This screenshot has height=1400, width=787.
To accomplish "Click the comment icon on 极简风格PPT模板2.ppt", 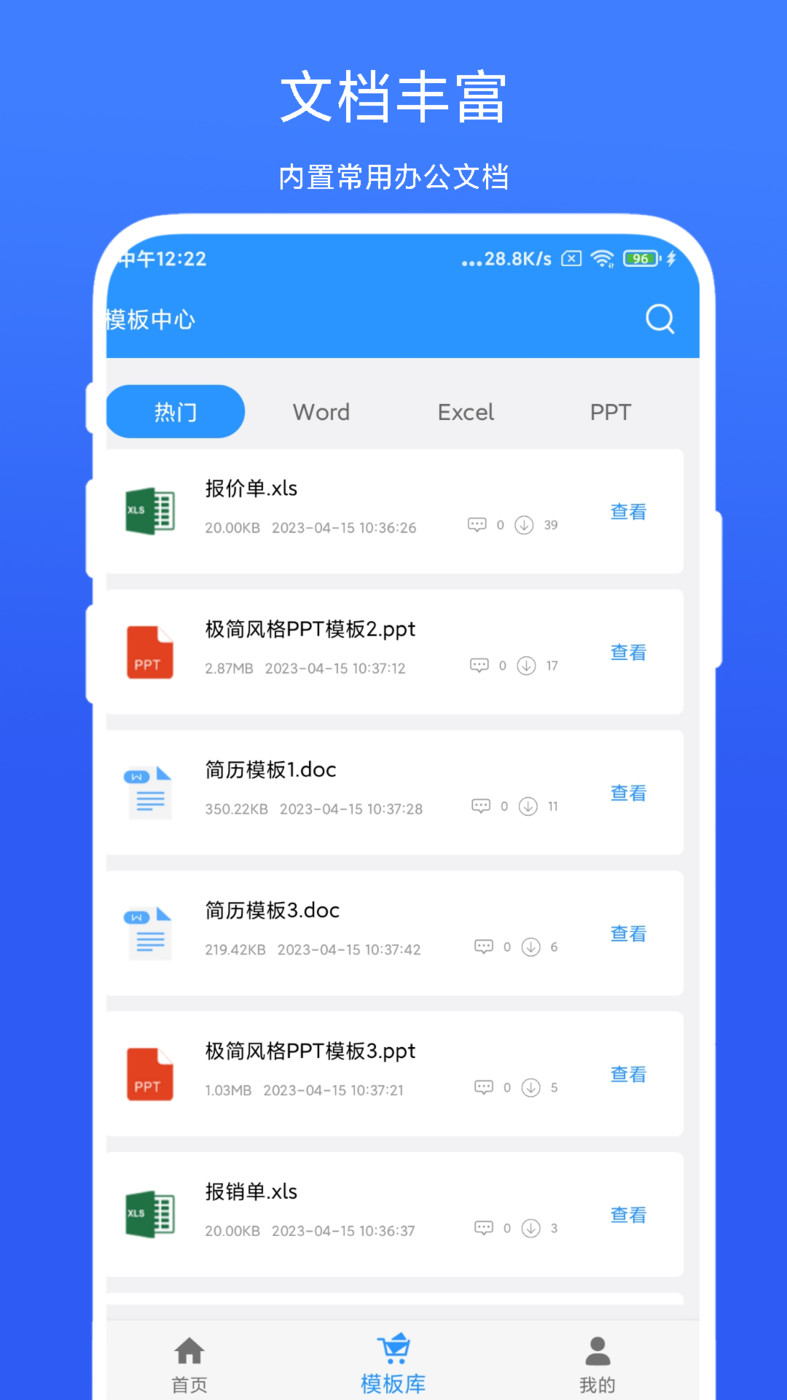I will [479, 665].
